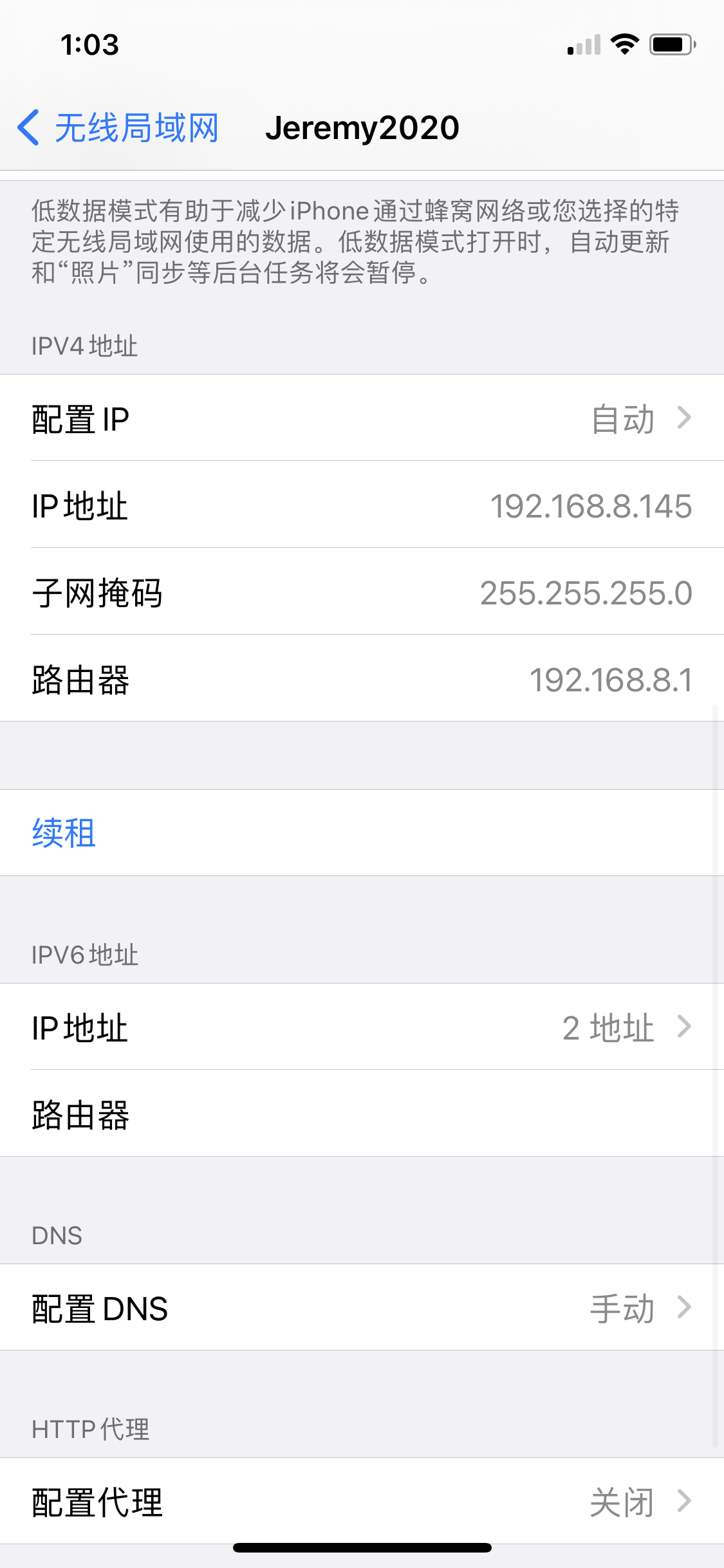Open 配置 DNS settings
Viewport: 724px width, 1568px height.
[362, 1308]
